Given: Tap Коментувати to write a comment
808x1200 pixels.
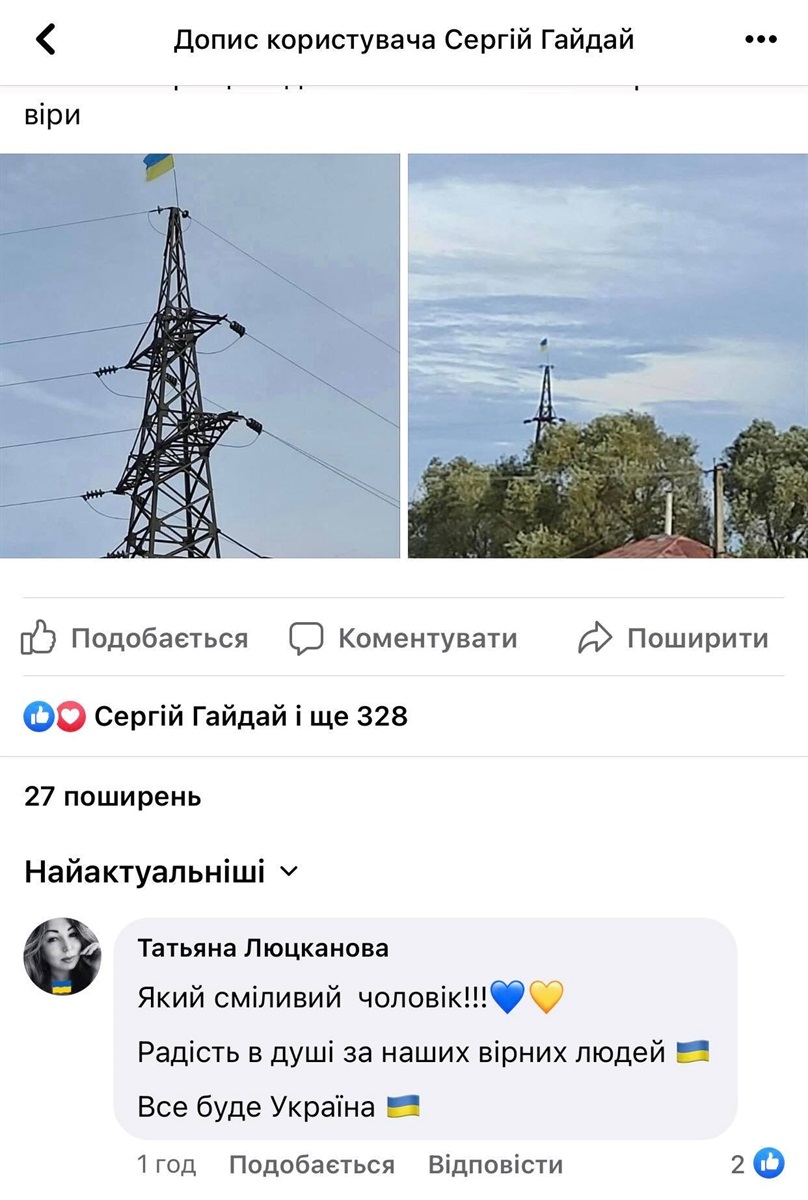Looking at the screenshot, I should 403,638.
